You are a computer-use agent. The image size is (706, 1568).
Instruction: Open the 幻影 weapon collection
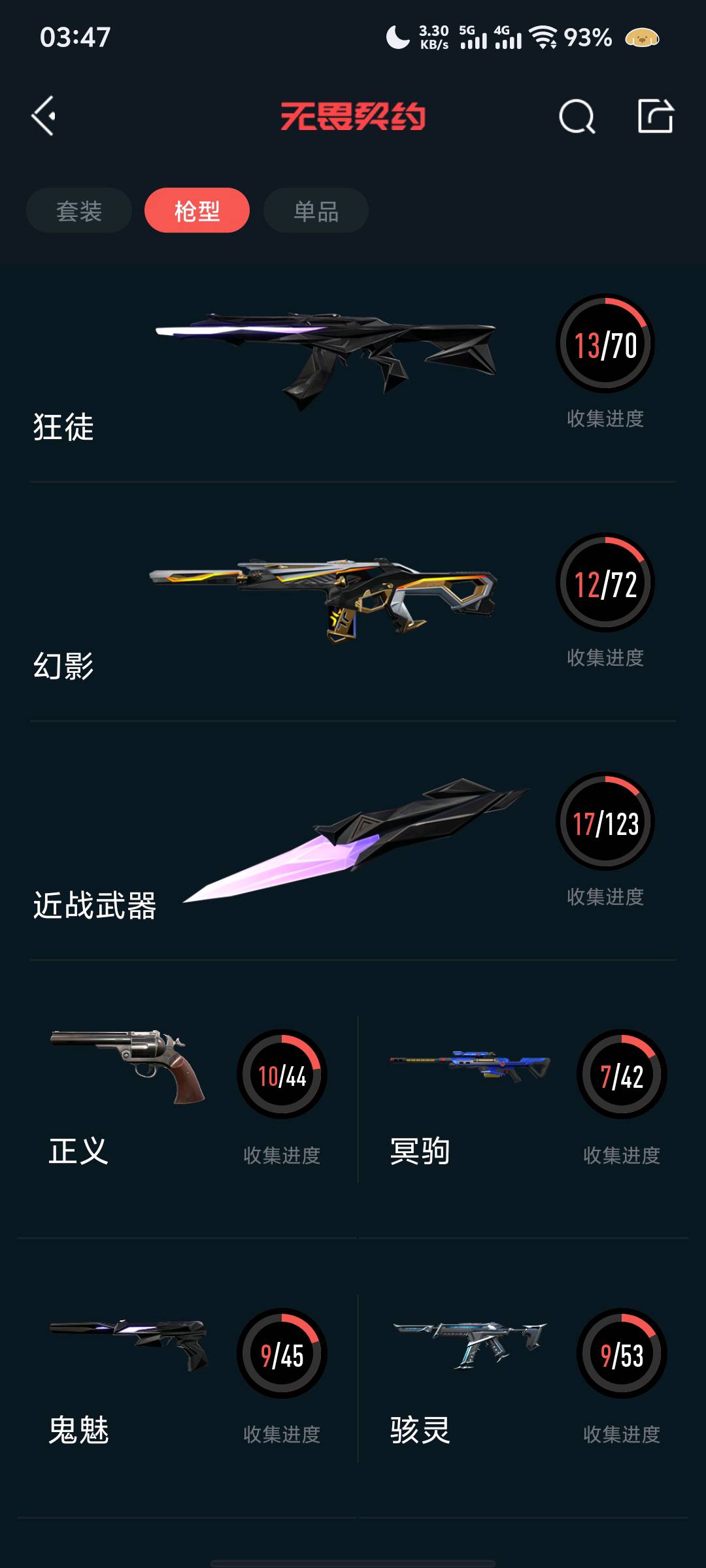[353, 601]
